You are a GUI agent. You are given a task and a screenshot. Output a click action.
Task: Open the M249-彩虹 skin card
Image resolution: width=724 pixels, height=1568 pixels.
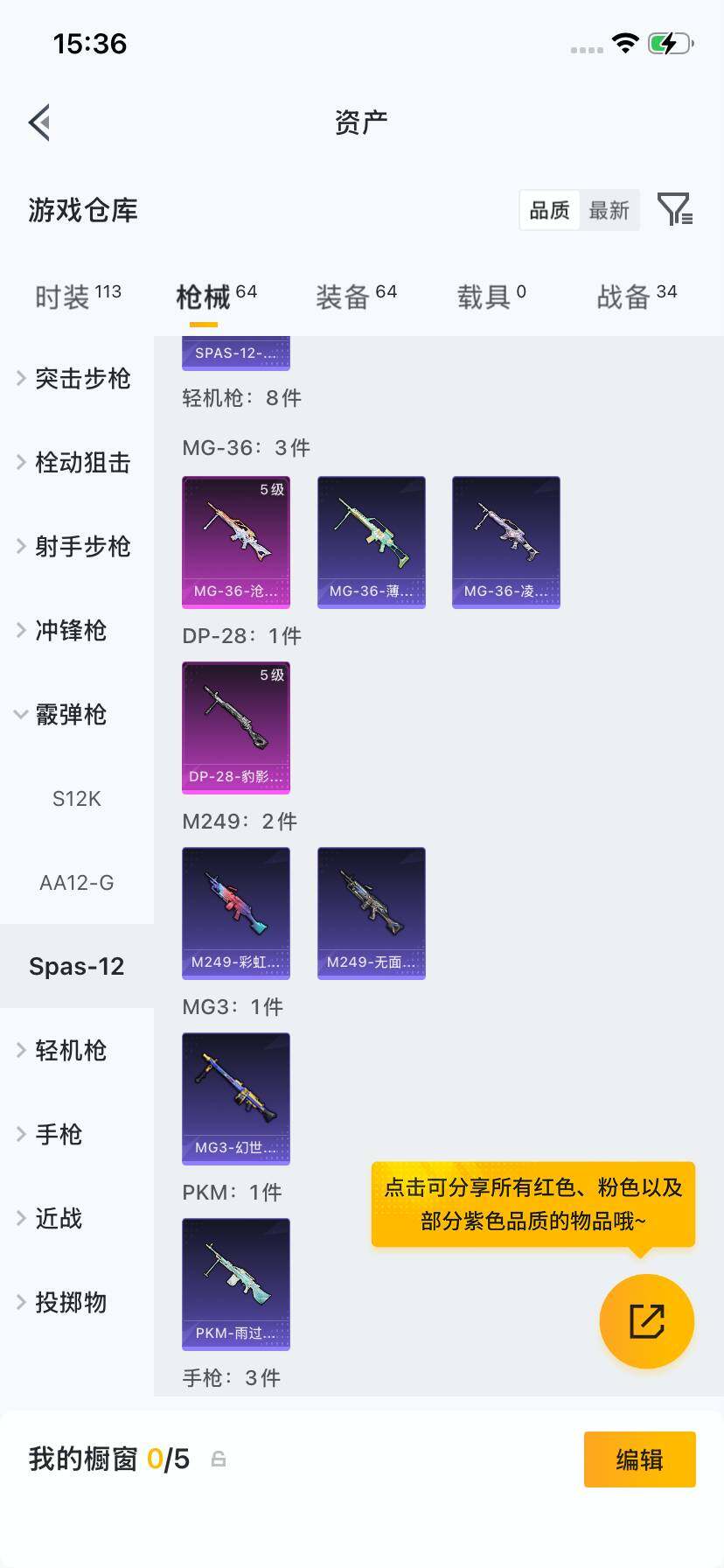(236, 913)
